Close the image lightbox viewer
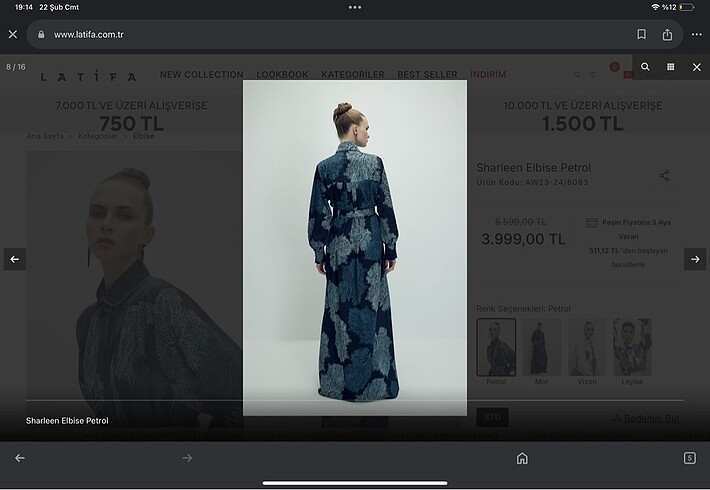710x490 pixels. click(x=697, y=67)
